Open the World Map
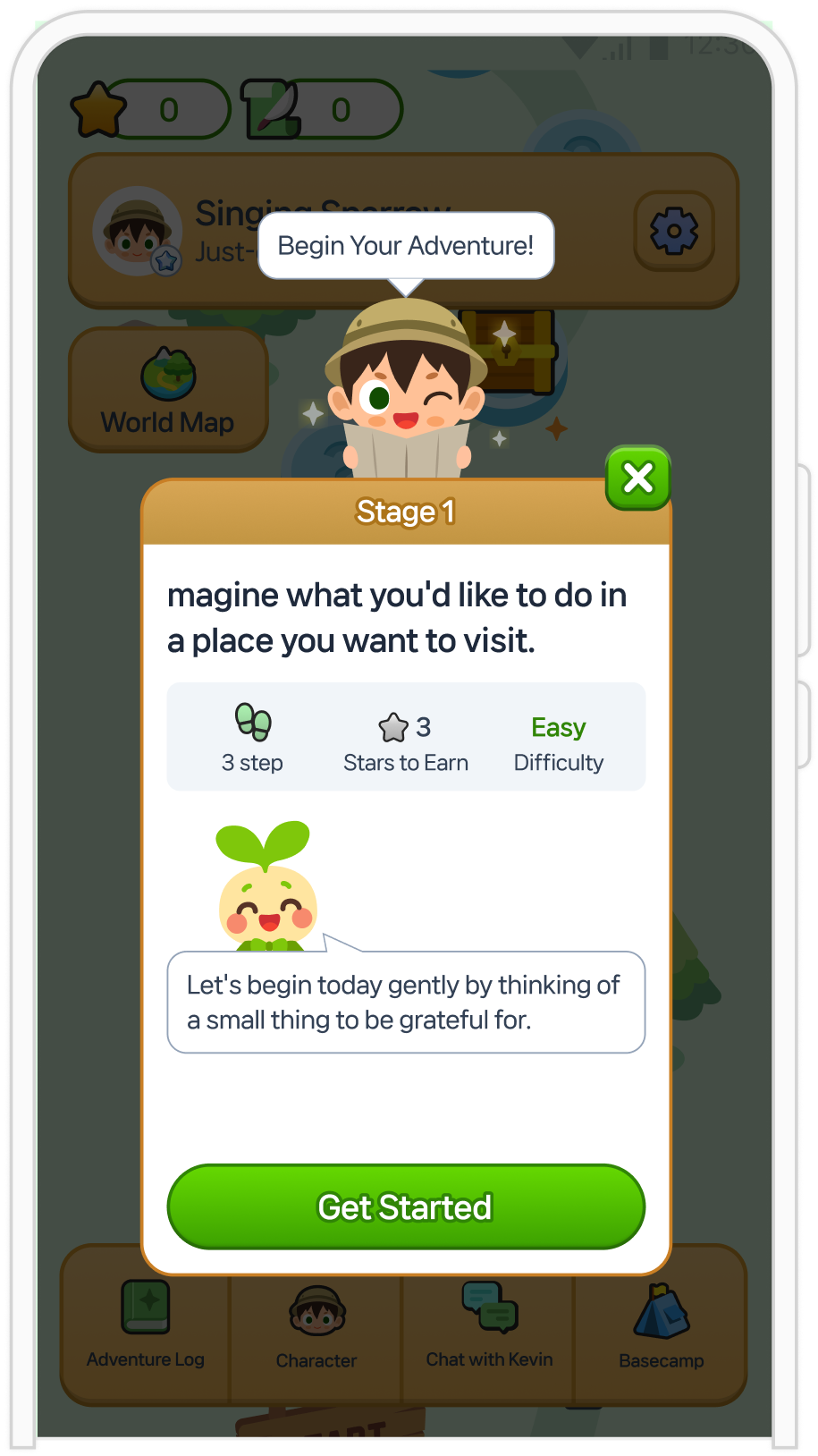This screenshot has width=818, height=1456. (x=168, y=391)
